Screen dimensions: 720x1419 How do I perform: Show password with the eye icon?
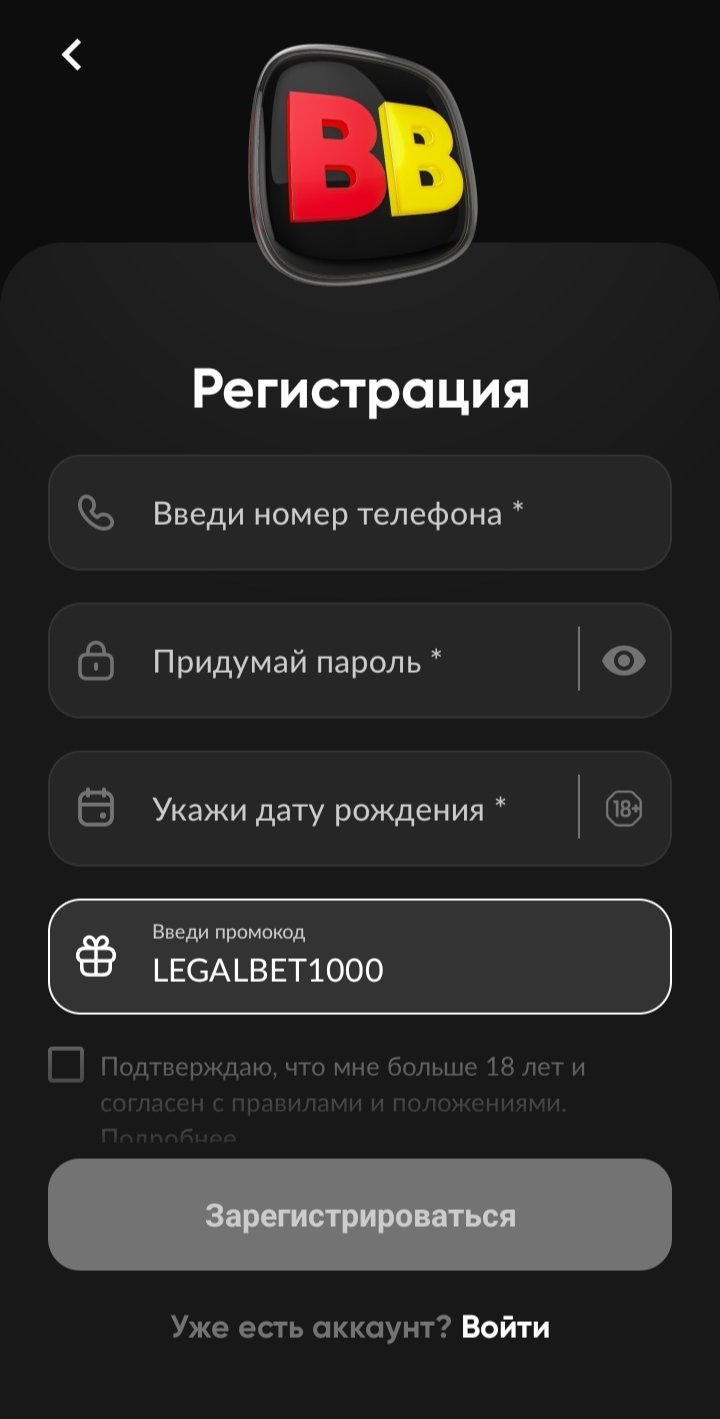point(624,661)
